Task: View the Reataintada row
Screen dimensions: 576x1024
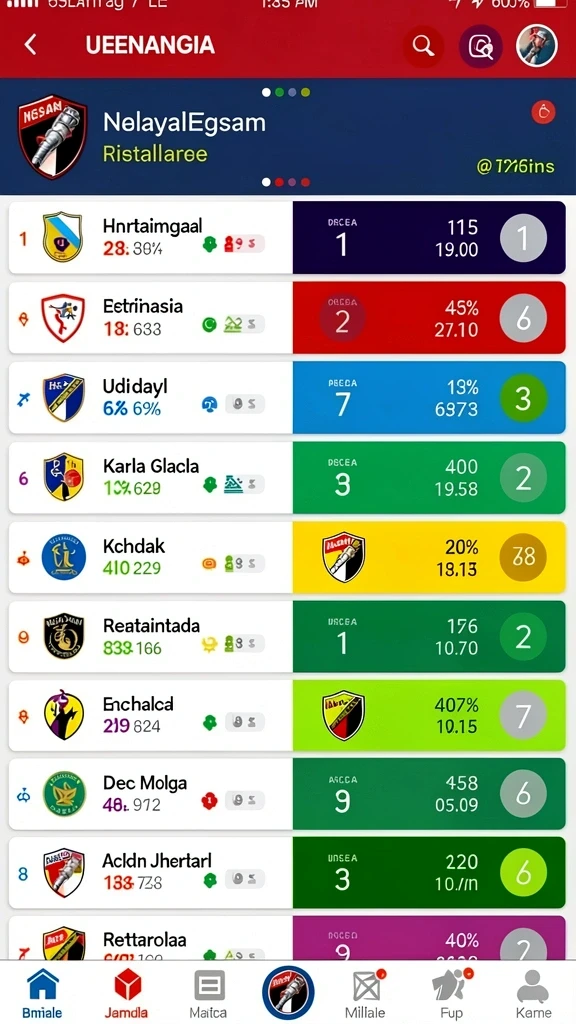Action: point(287,637)
